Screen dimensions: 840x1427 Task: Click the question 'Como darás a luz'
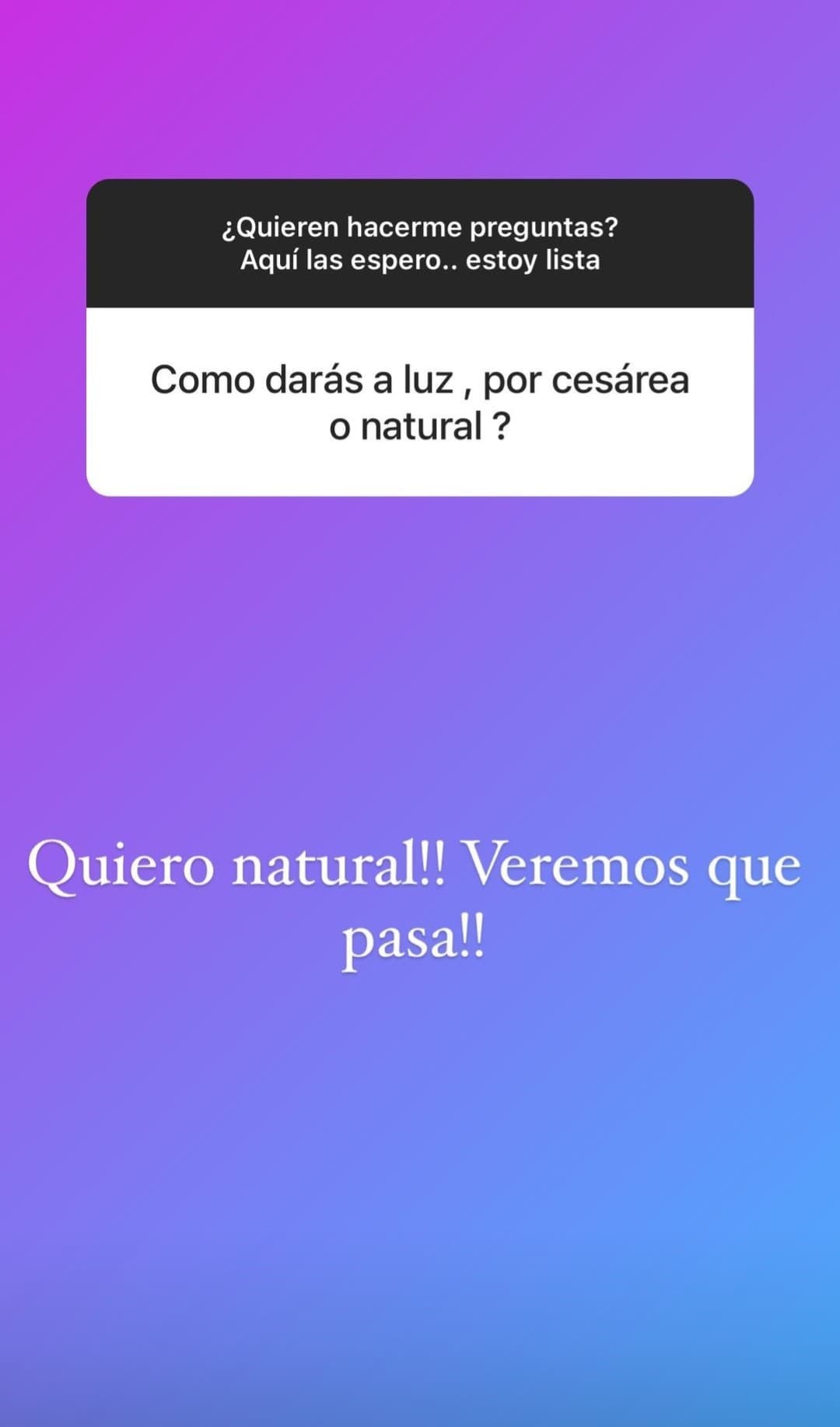coord(303,380)
